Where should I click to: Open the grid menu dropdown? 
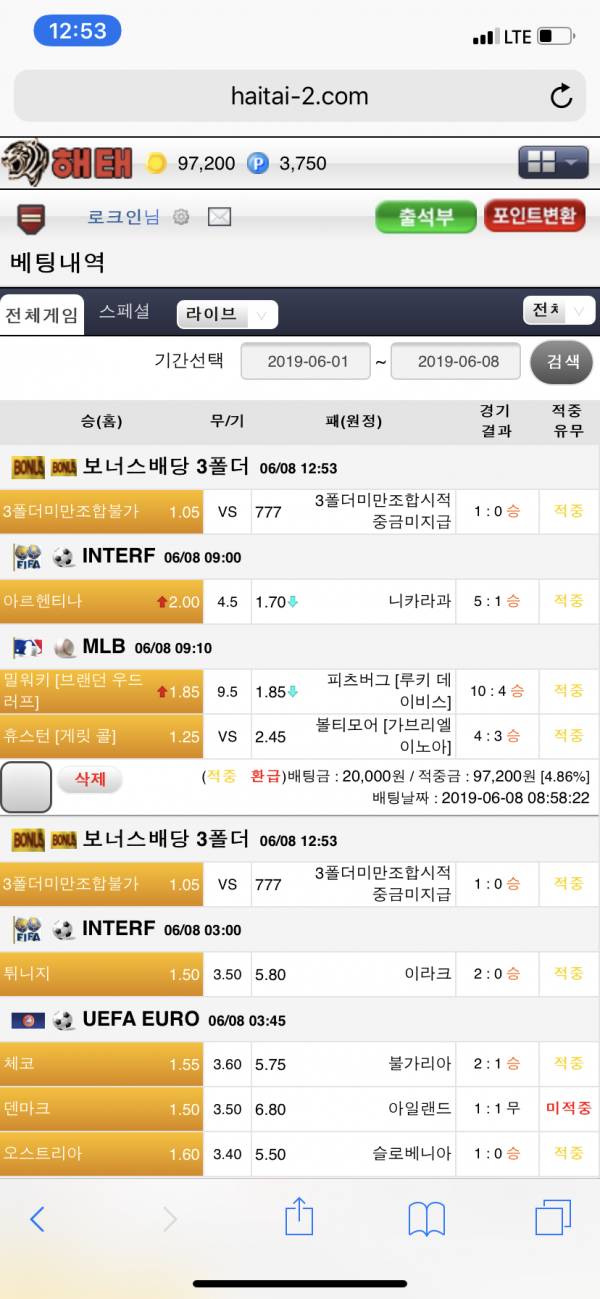pyautogui.click(x=551, y=162)
